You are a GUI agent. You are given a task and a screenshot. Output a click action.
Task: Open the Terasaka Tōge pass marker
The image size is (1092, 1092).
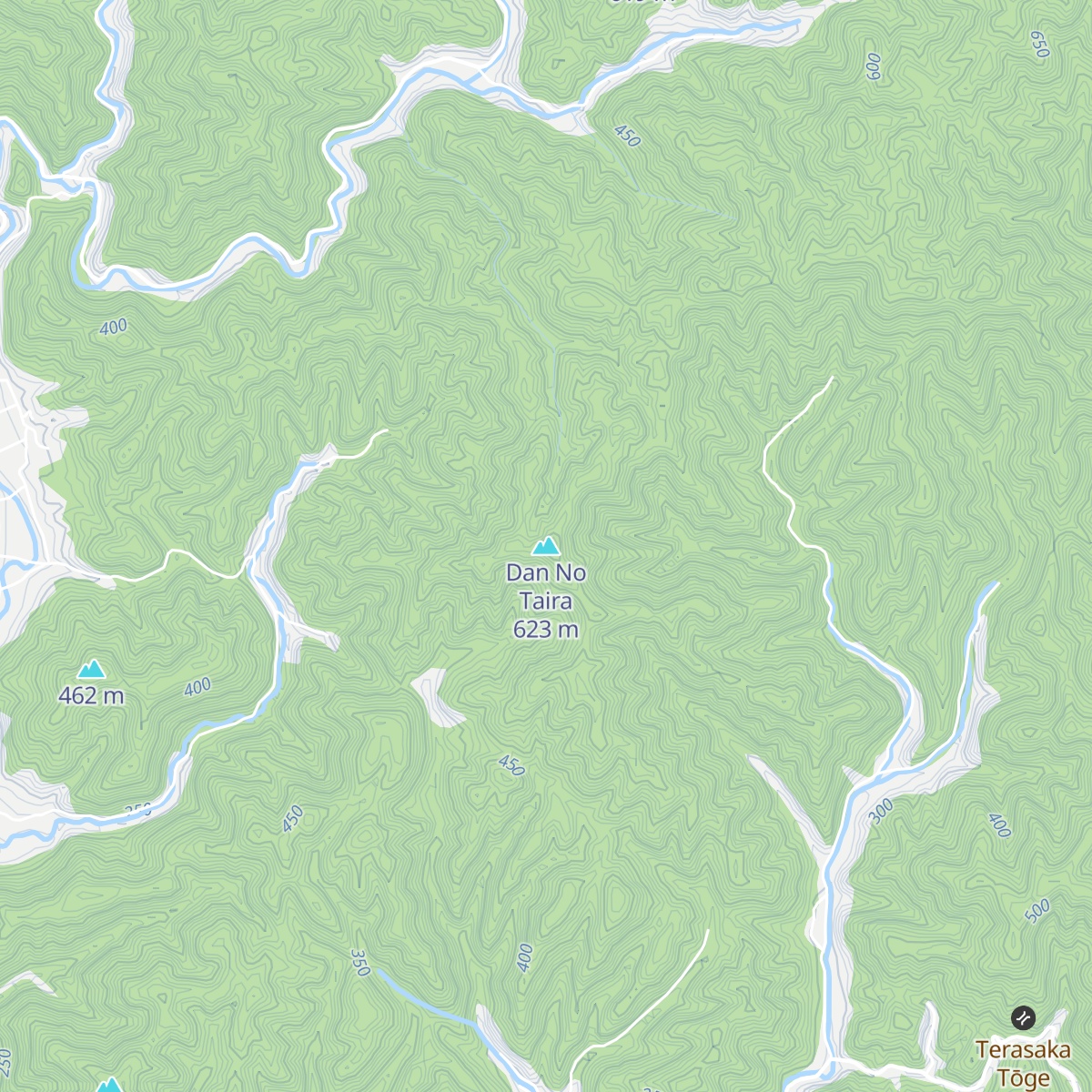[1023, 1017]
